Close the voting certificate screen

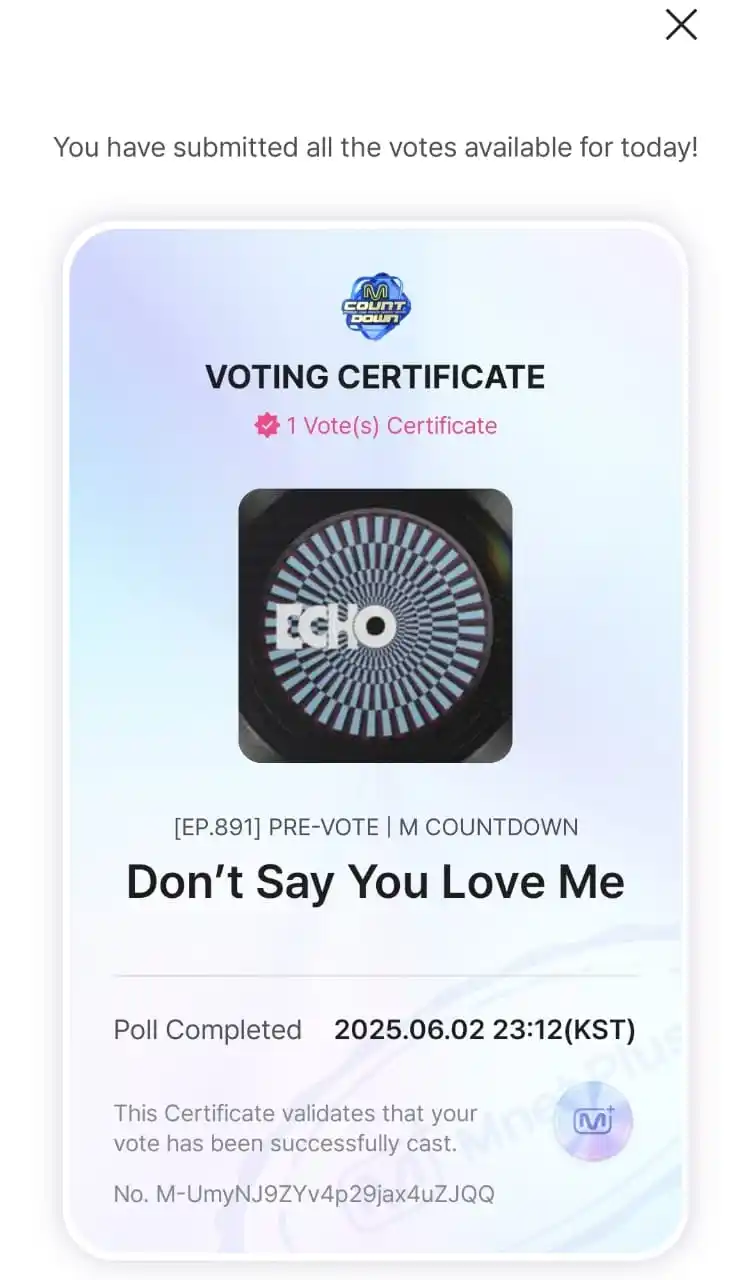click(x=681, y=25)
